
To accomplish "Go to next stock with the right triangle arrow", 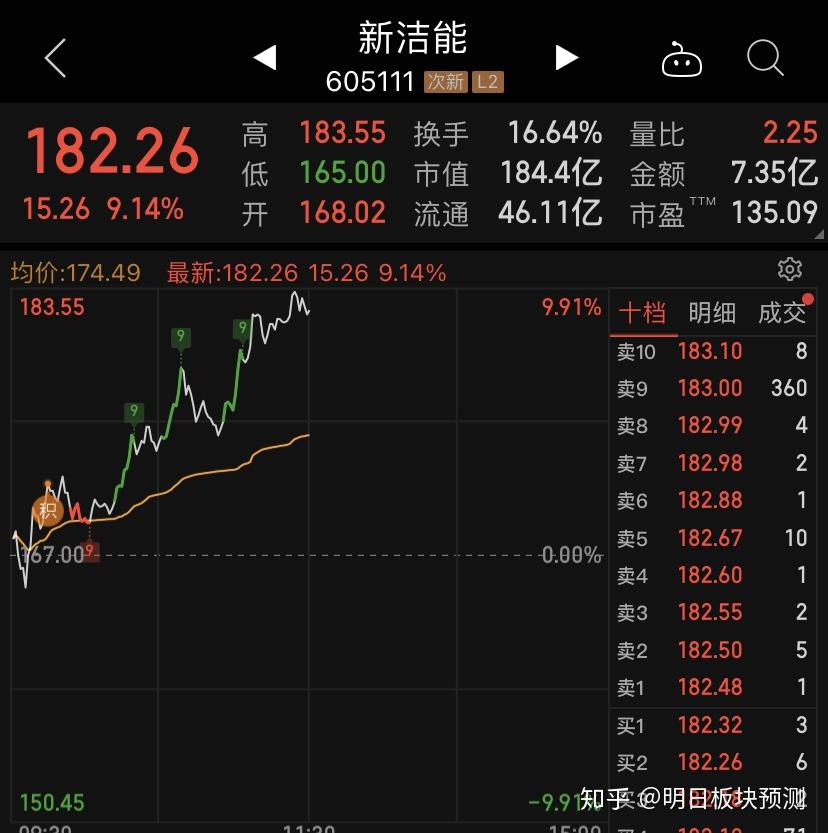I will [x=566, y=57].
